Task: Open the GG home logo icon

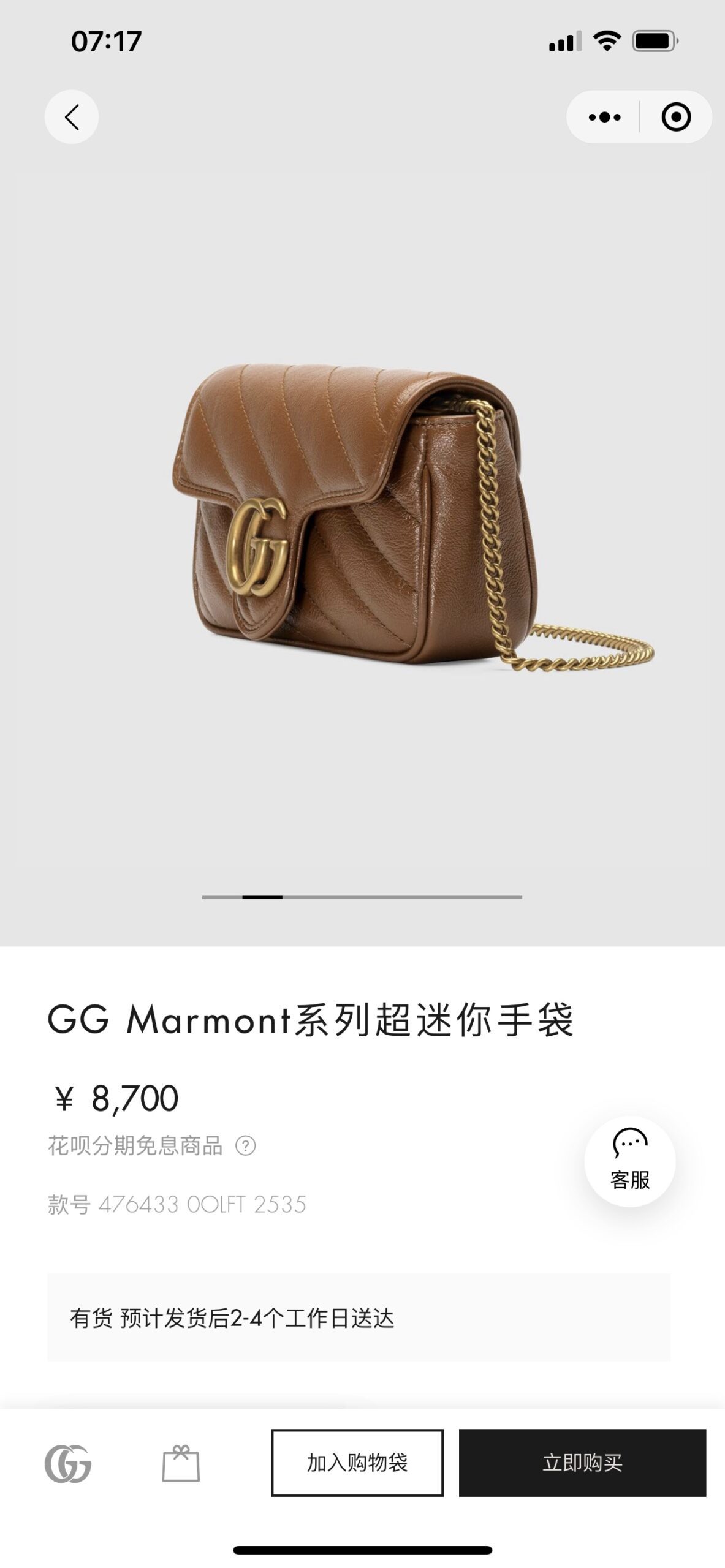Action: click(x=68, y=1464)
